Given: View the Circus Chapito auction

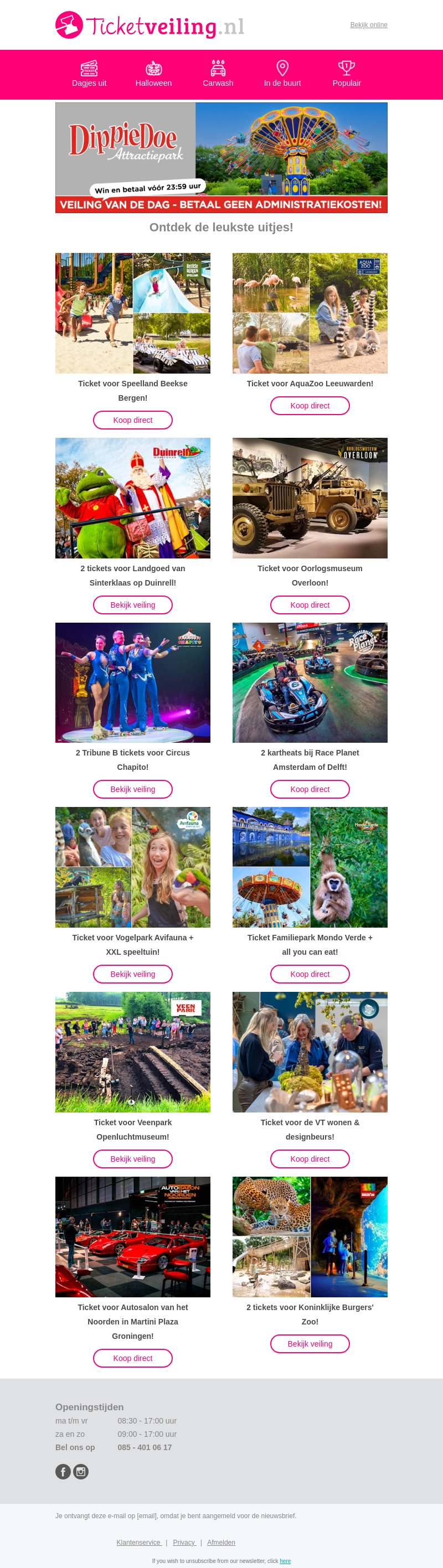Looking at the screenshot, I should (133, 789).
